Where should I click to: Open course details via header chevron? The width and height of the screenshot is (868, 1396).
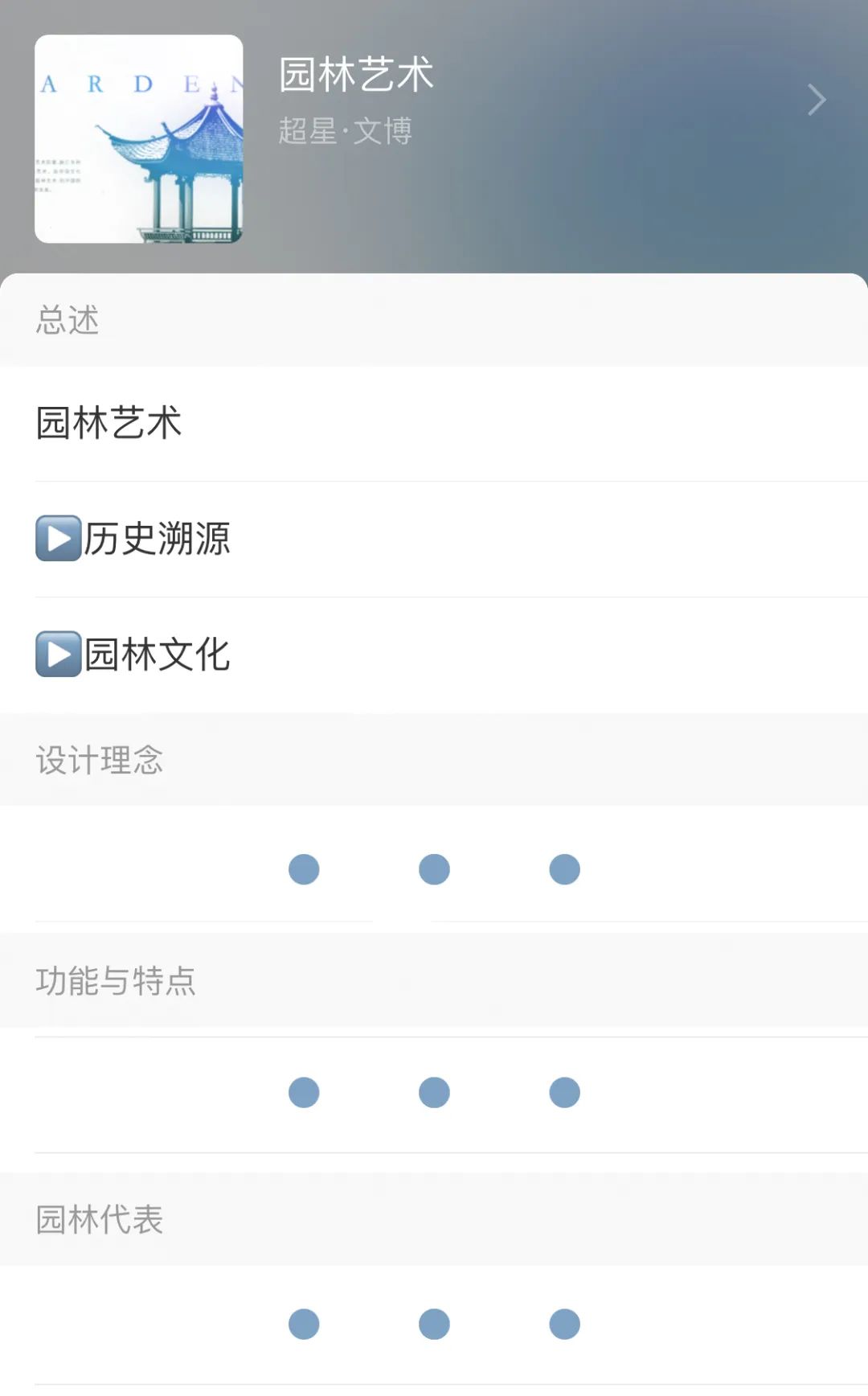pyautogui.click(x=817, y=100)
